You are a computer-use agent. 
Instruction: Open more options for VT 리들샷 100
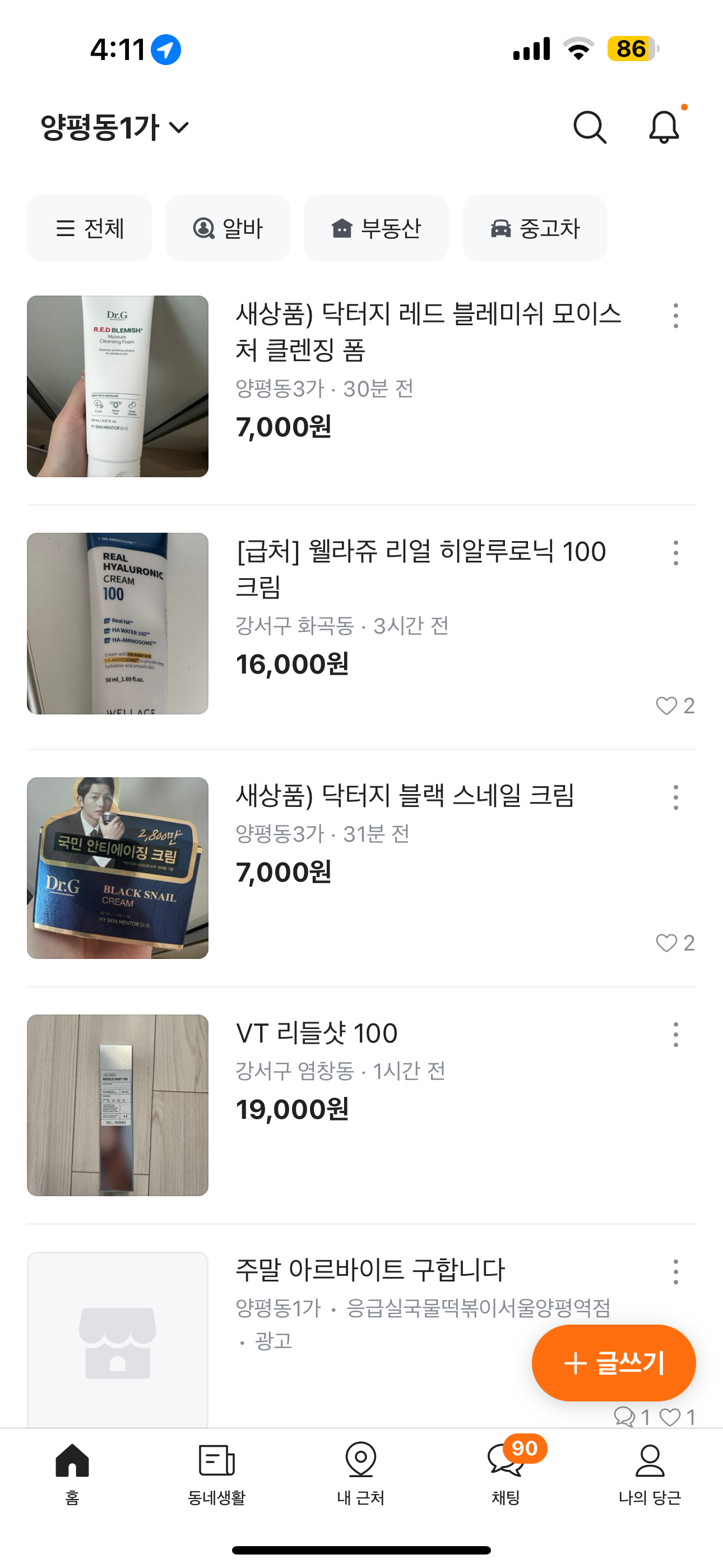click(675, 1034)
